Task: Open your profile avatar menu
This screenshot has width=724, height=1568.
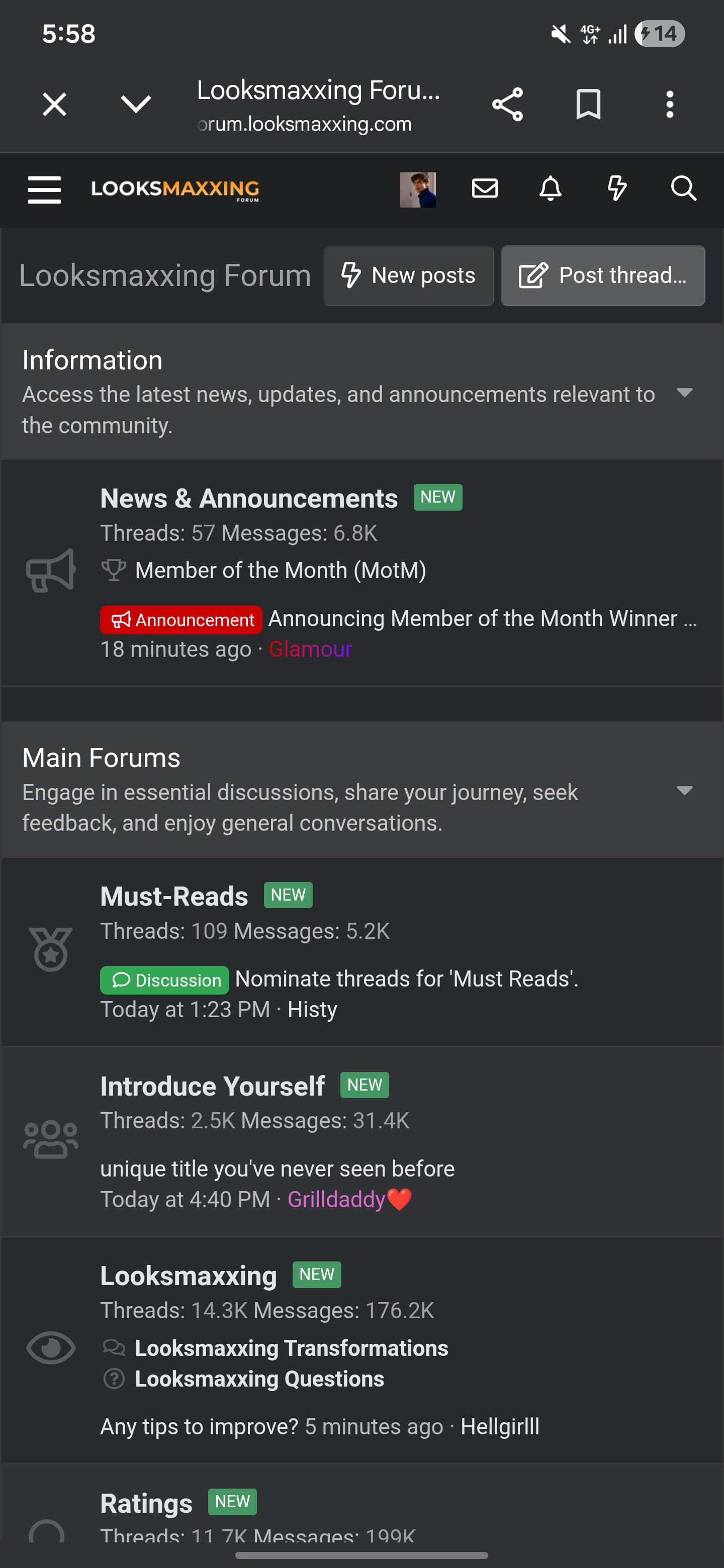Action: coord(418,189)
